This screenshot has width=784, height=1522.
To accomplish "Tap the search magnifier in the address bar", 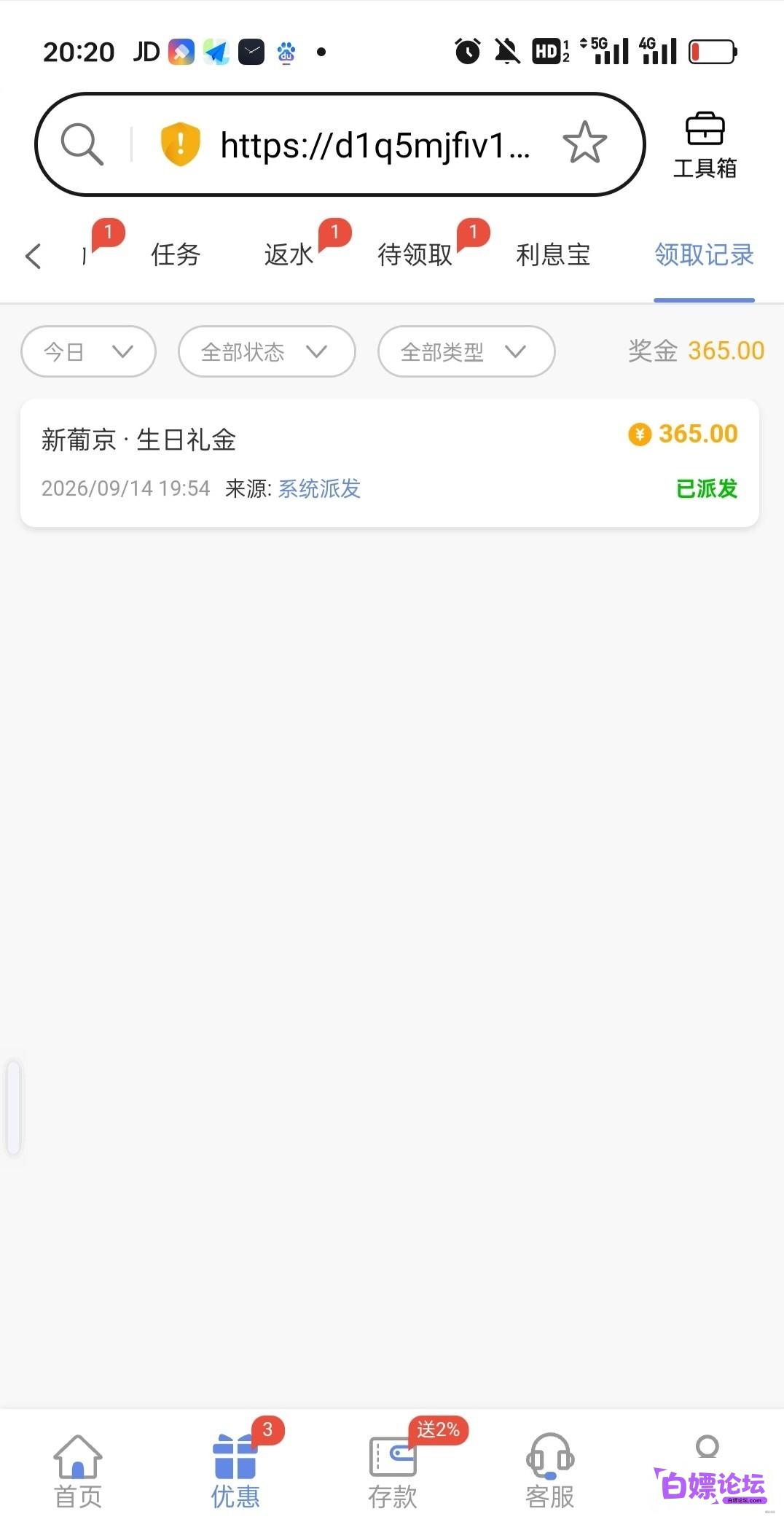I will click(x=82, y=144).
